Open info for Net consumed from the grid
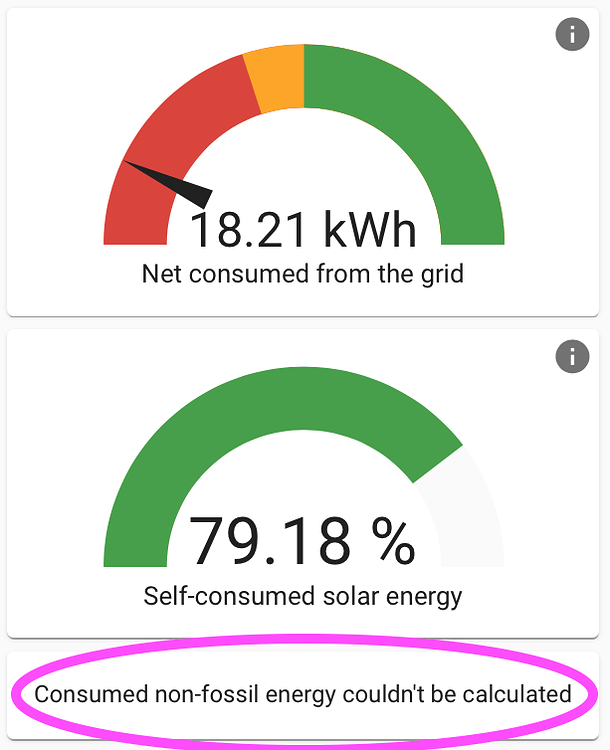610x750 pixels. coord(572,35)
